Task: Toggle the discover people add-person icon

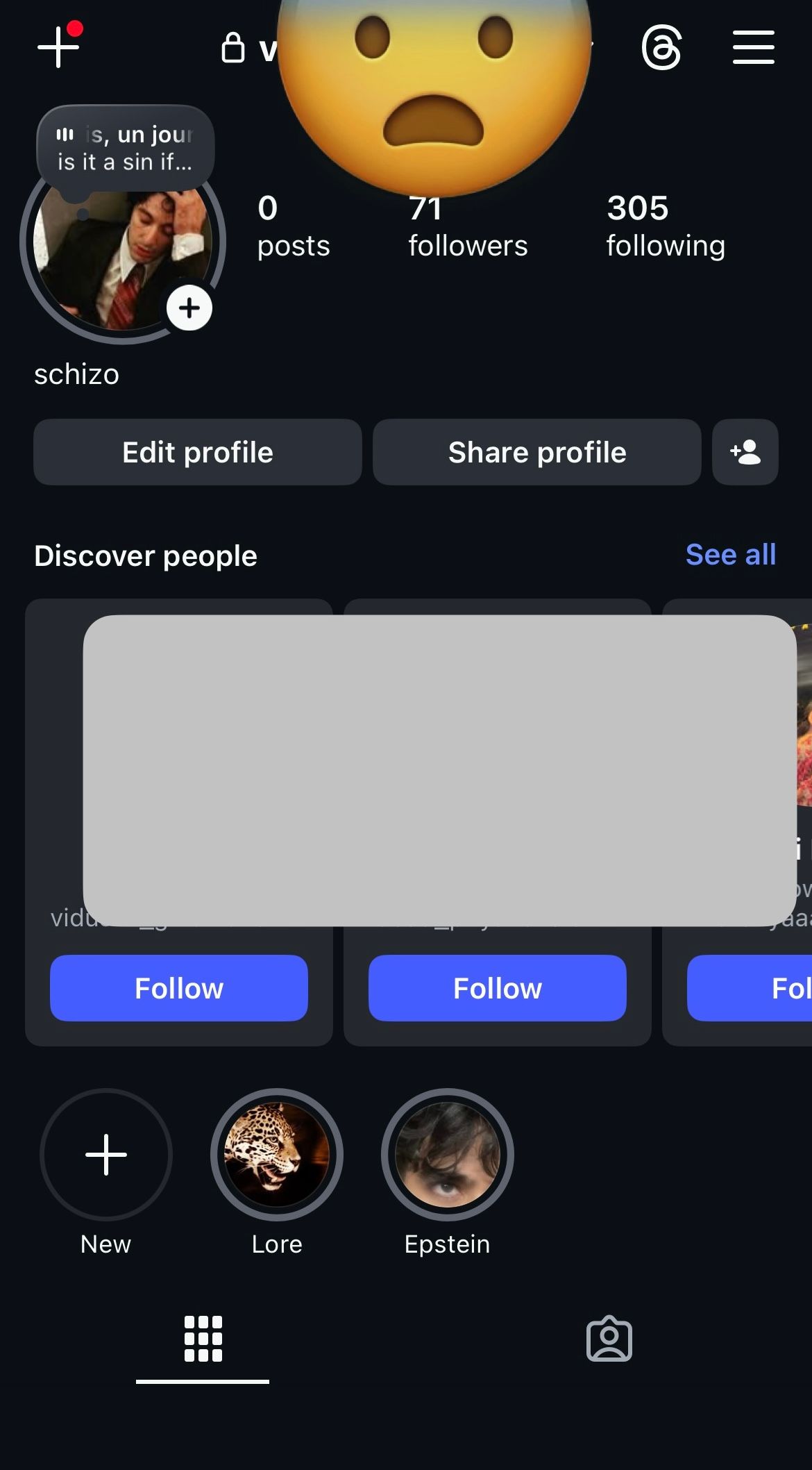Action: [x=745, y=452]
